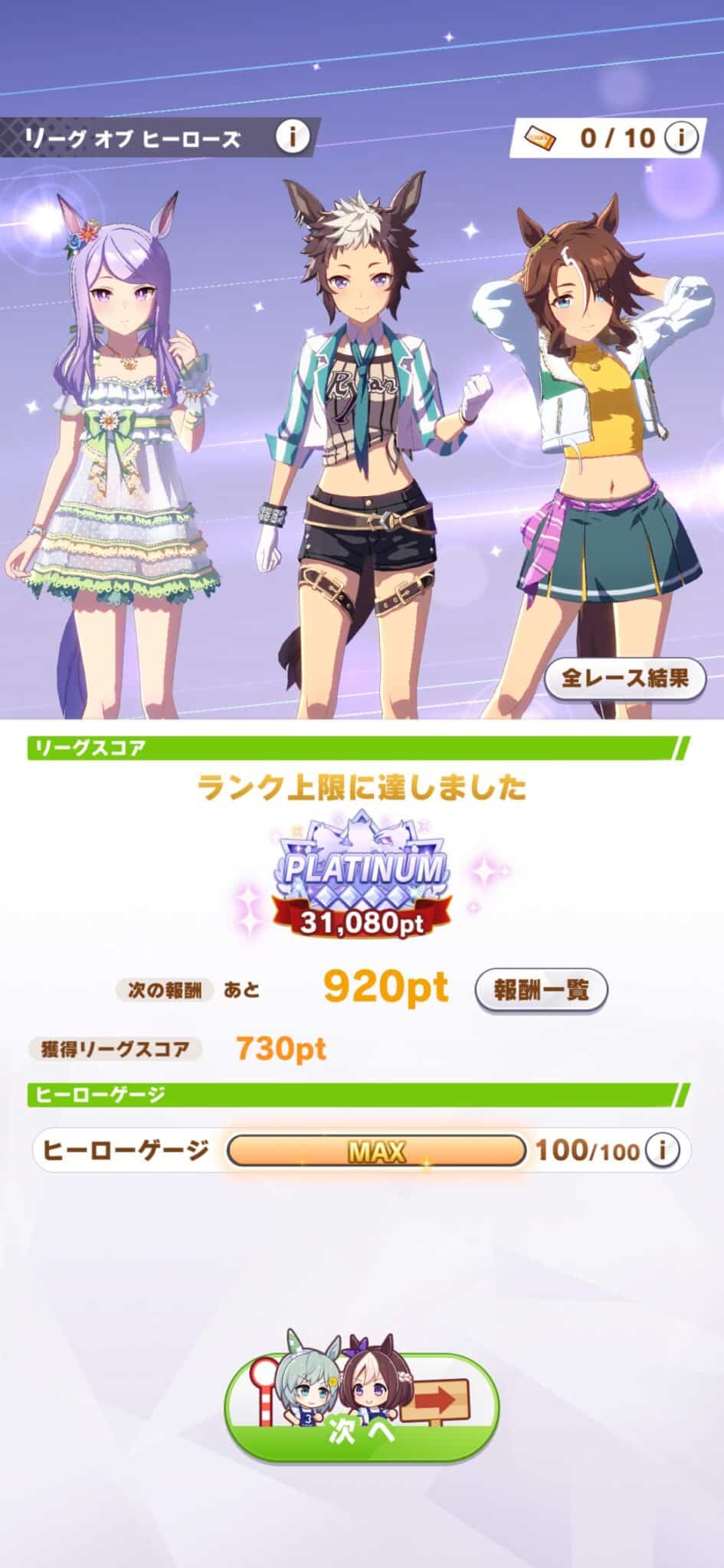Open the League of Heroes info icon
This screenshot has width=724, height=1568.
292,138
